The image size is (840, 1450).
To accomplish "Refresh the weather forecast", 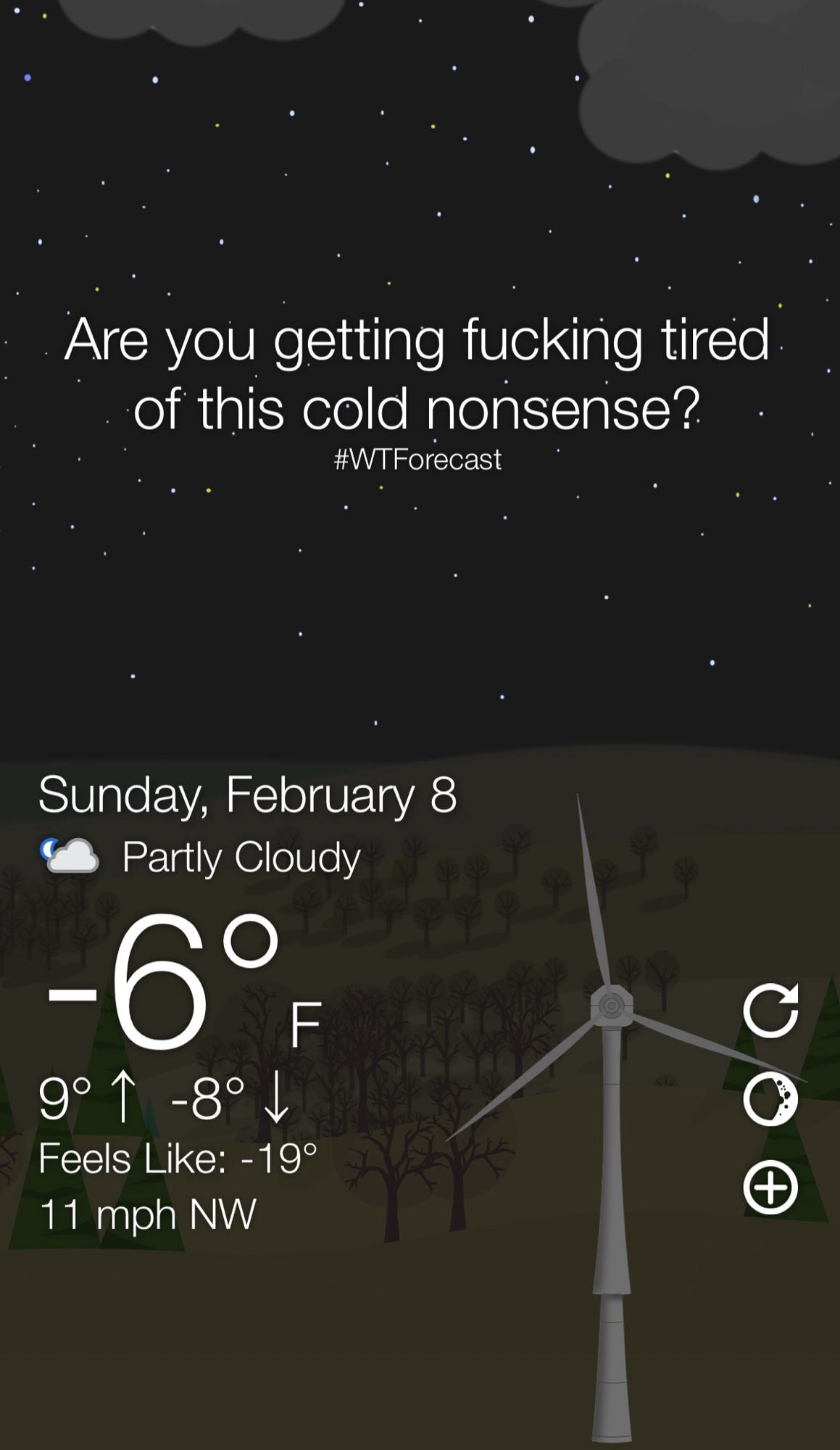I will click(x=770, y=1011).
